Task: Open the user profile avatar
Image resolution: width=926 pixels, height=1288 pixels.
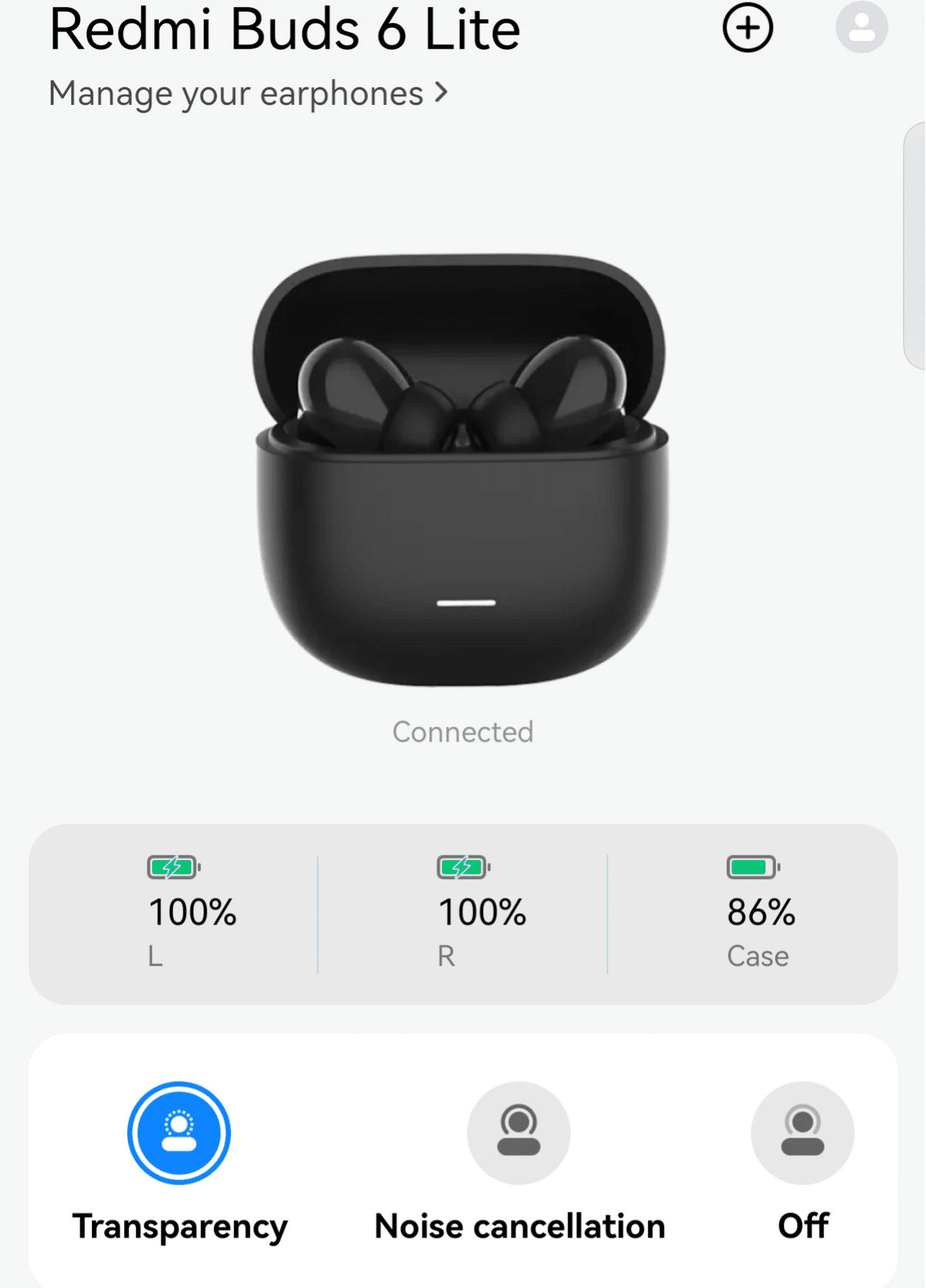Action: [x=861, y=29]
